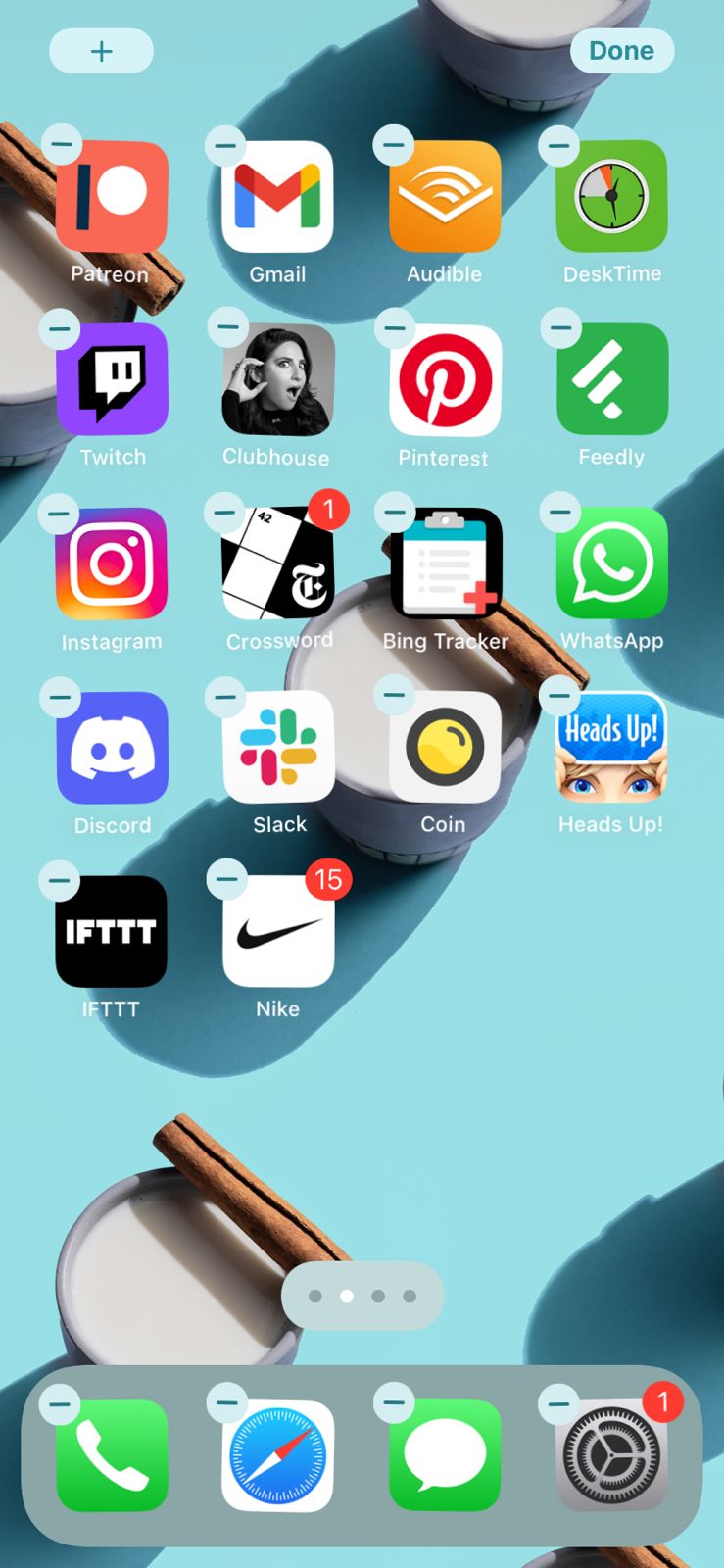Select the Feedly app icon

611,380
